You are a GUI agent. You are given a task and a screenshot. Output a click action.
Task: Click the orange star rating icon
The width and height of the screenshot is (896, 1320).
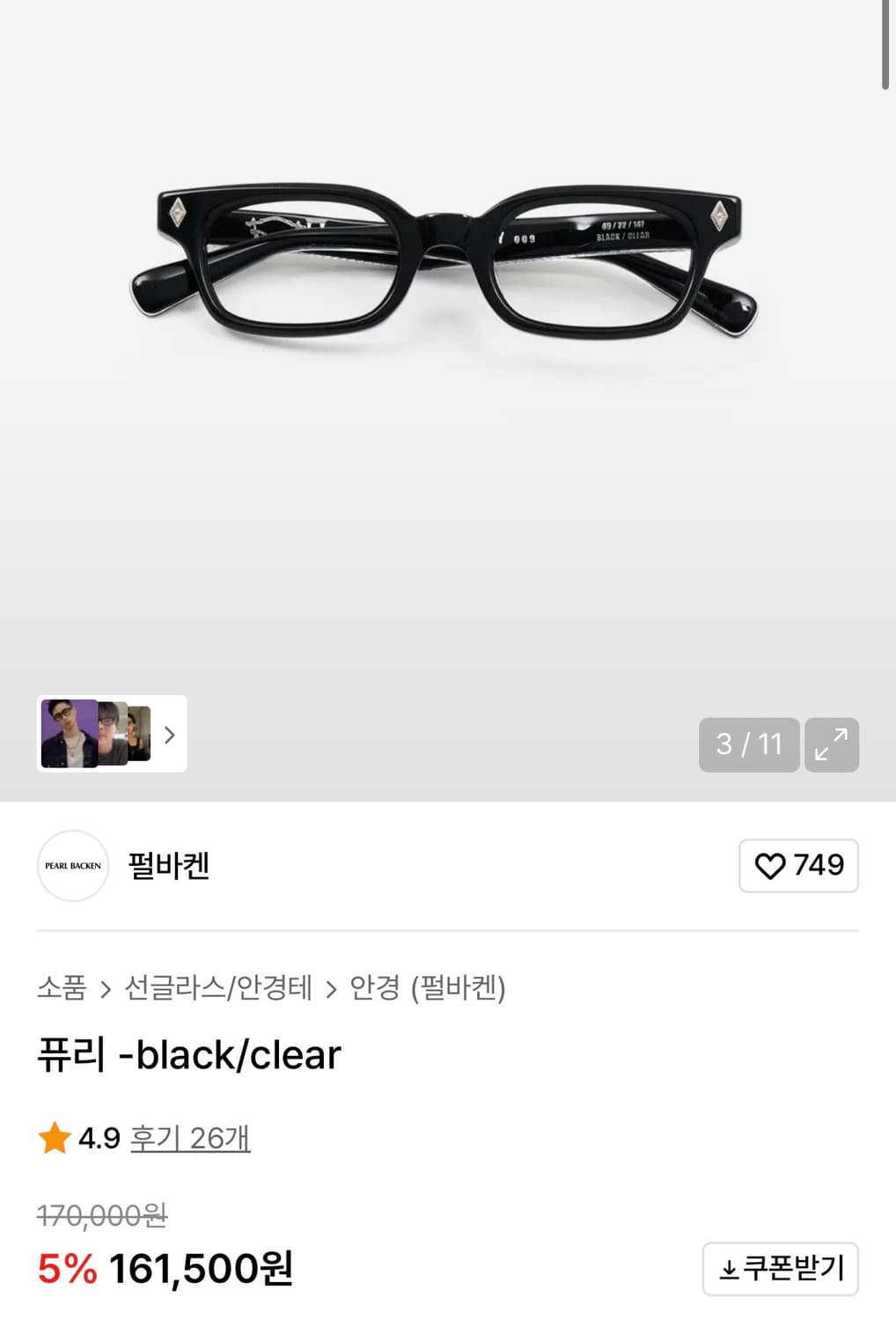[54, 1137]
